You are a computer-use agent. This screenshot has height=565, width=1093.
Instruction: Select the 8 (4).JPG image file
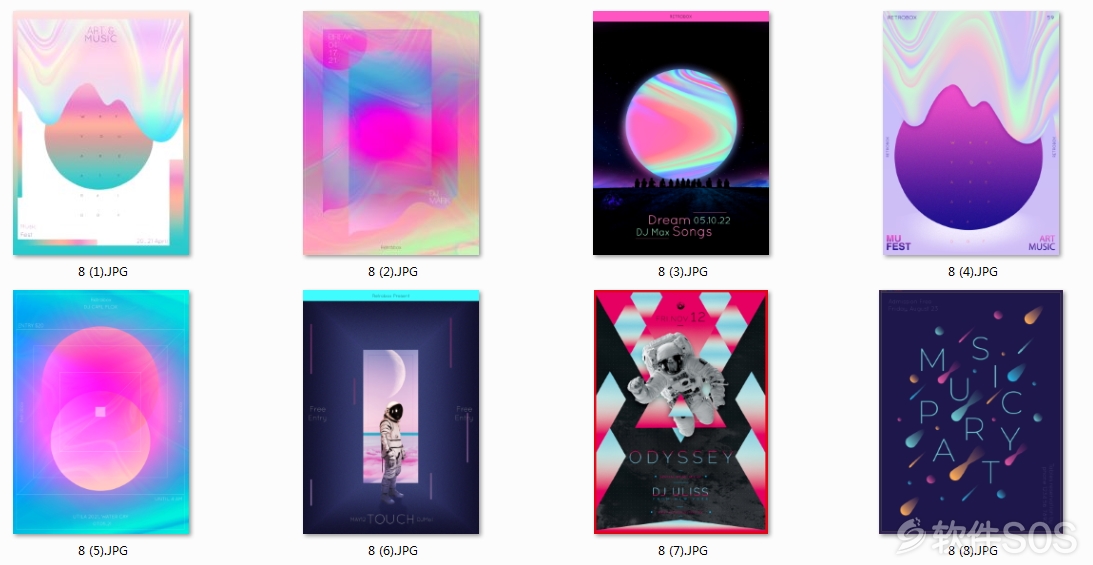pyautogui.click(x=971, y=133)
